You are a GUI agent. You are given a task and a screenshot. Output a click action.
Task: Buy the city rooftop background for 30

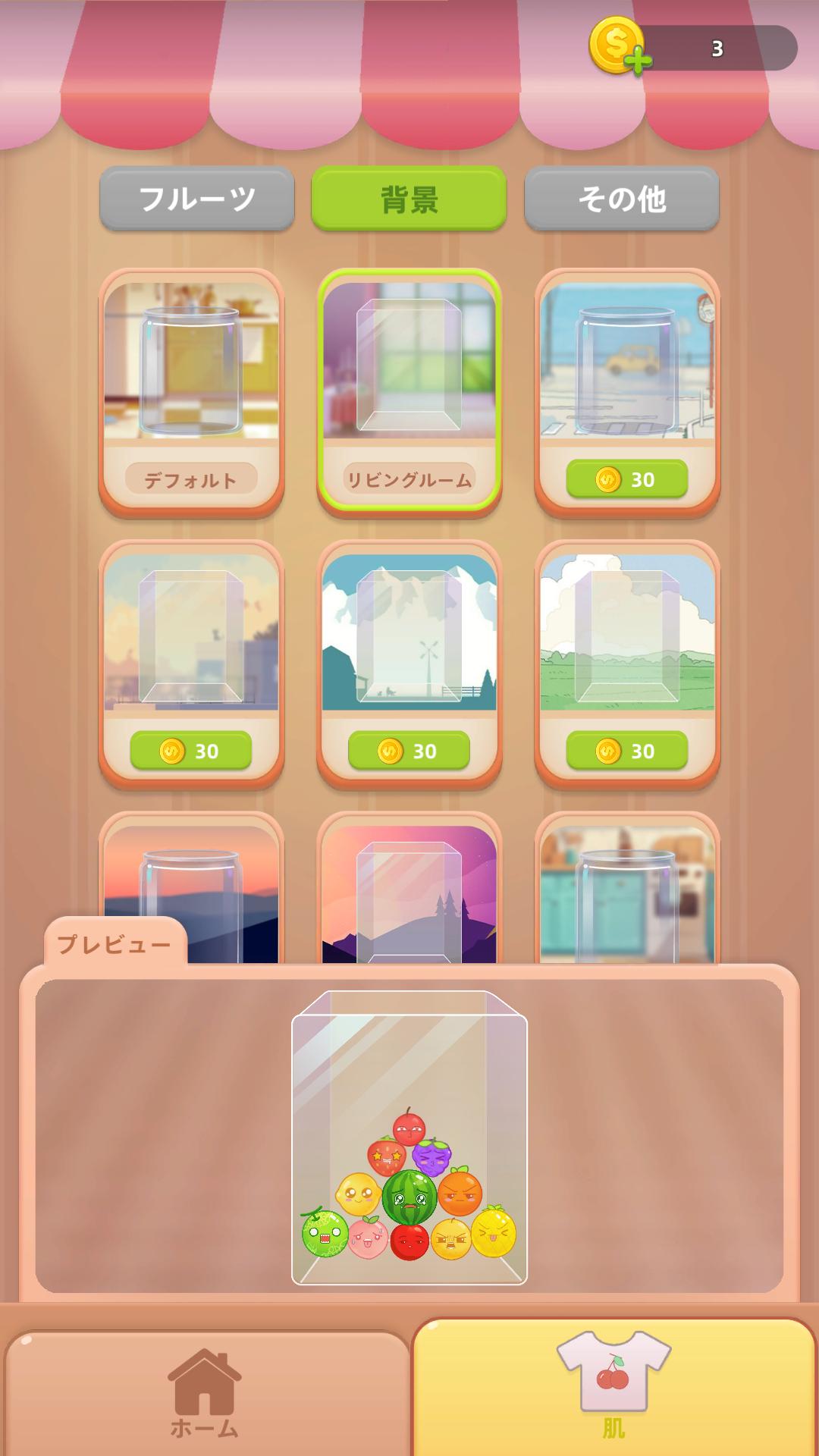click(191, 751)
